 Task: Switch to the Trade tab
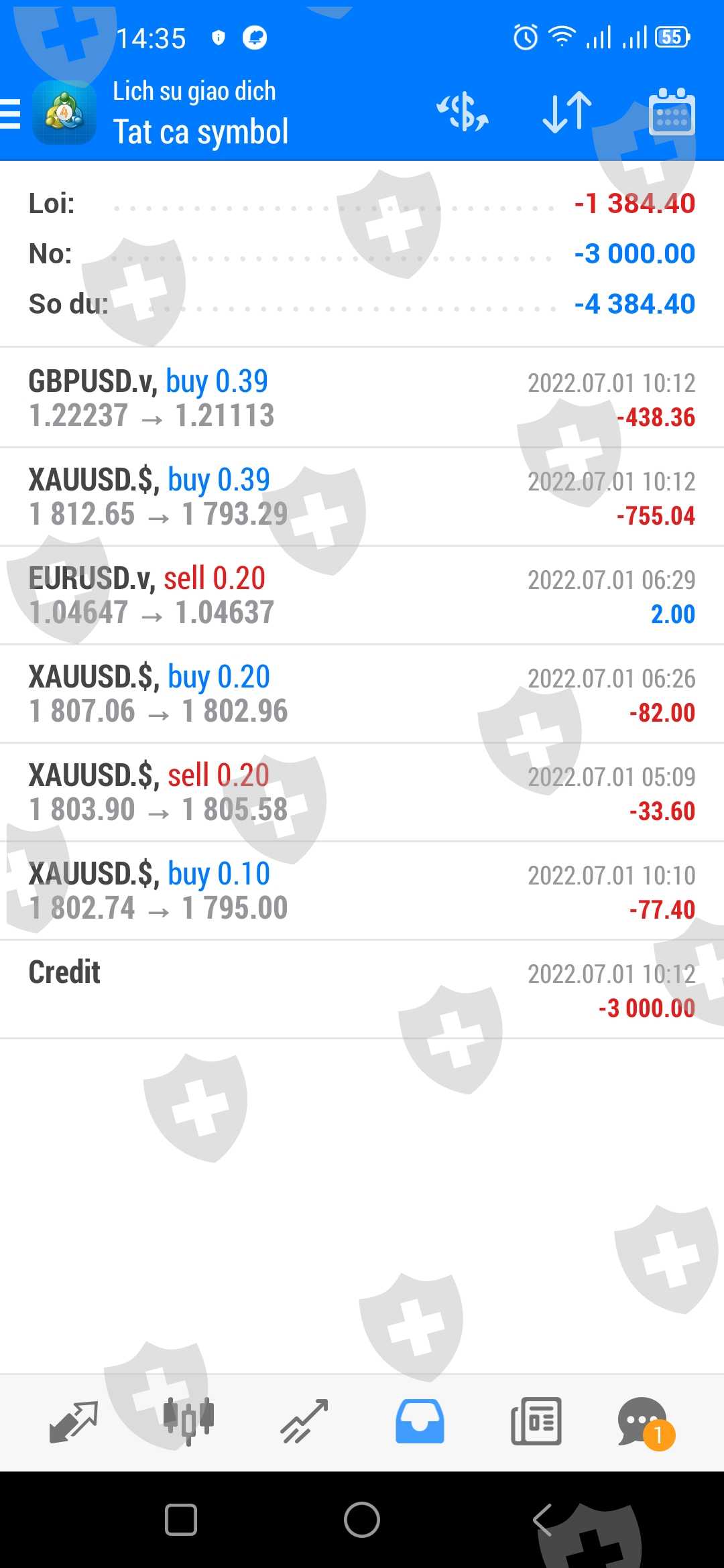point(304,1422)
